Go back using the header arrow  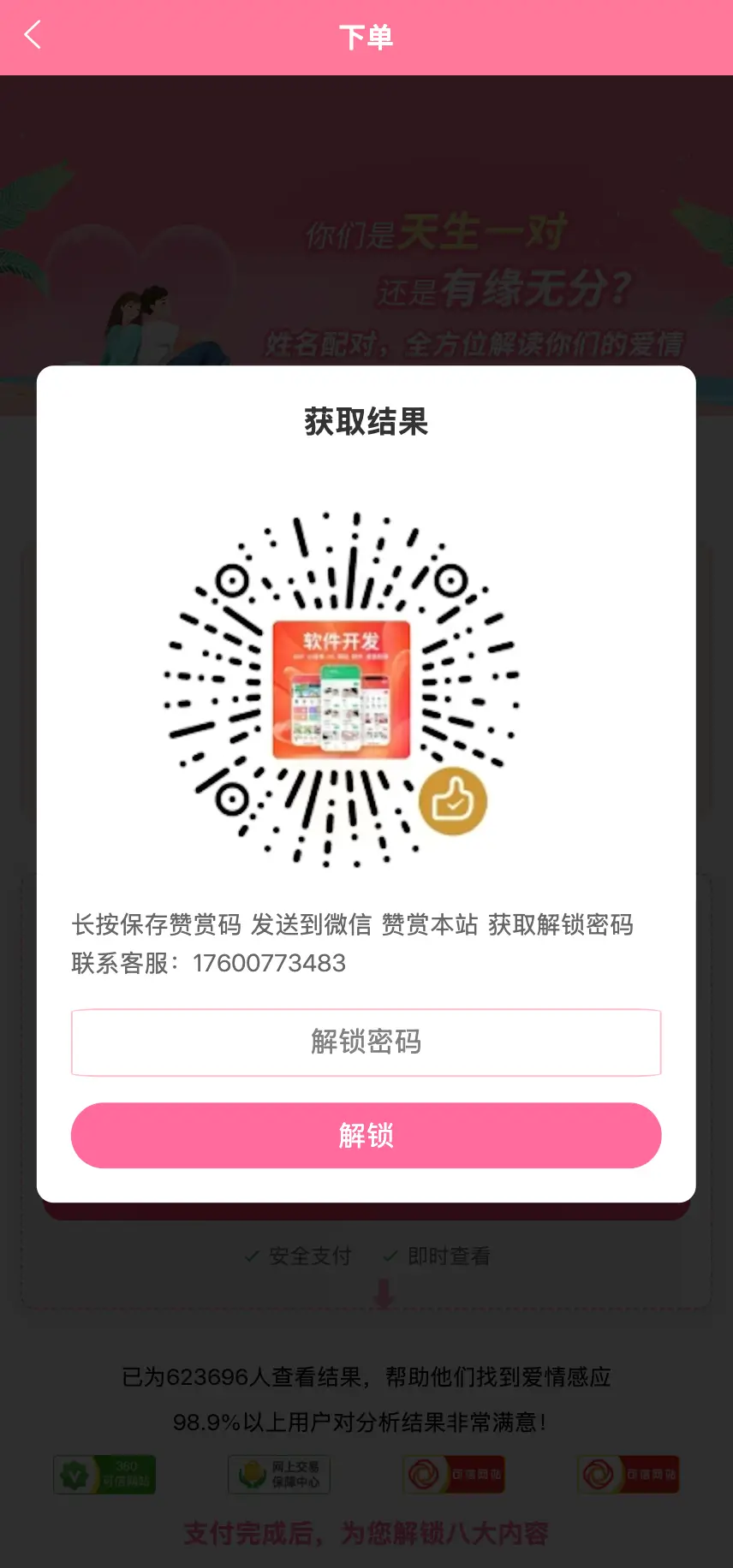(x=33, y=36)
